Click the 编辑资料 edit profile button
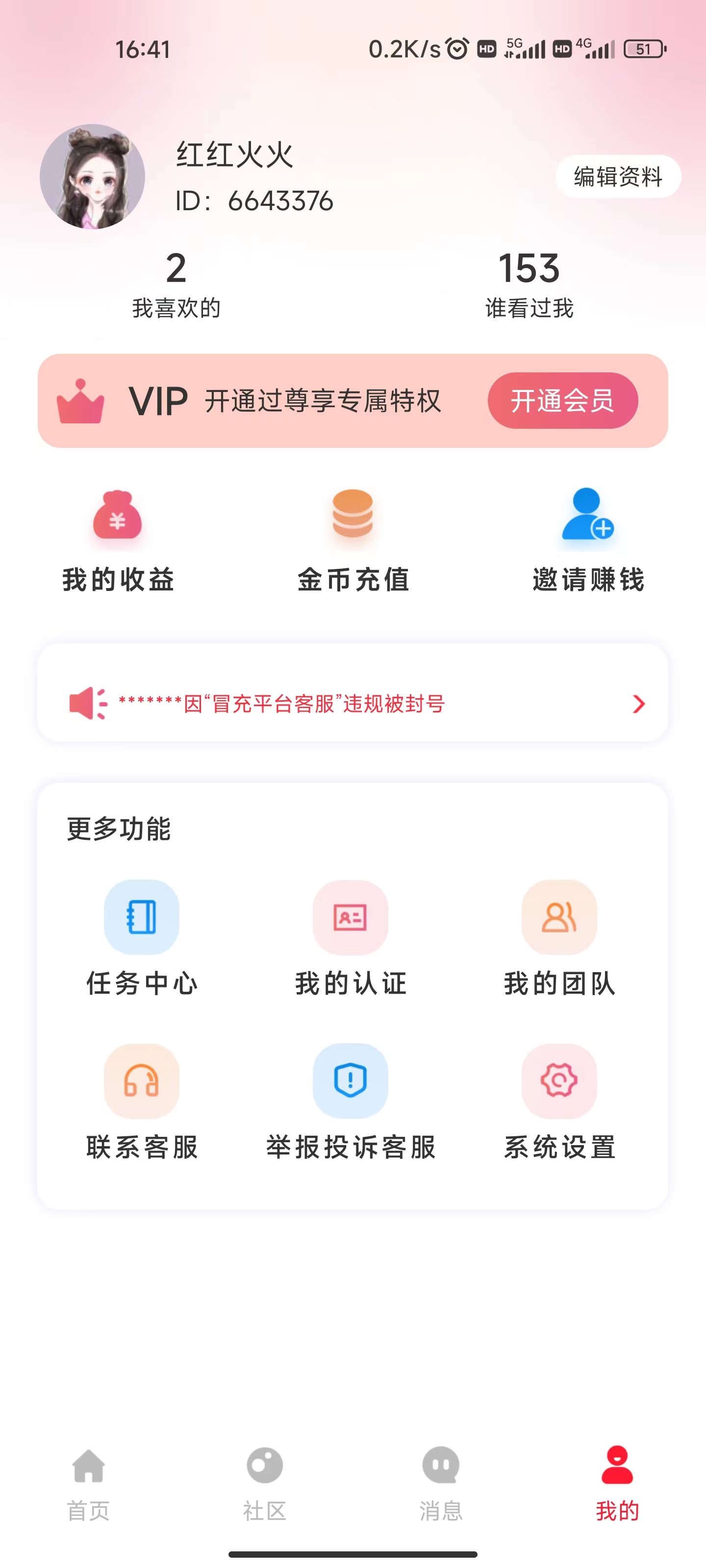 coord(617,176)
